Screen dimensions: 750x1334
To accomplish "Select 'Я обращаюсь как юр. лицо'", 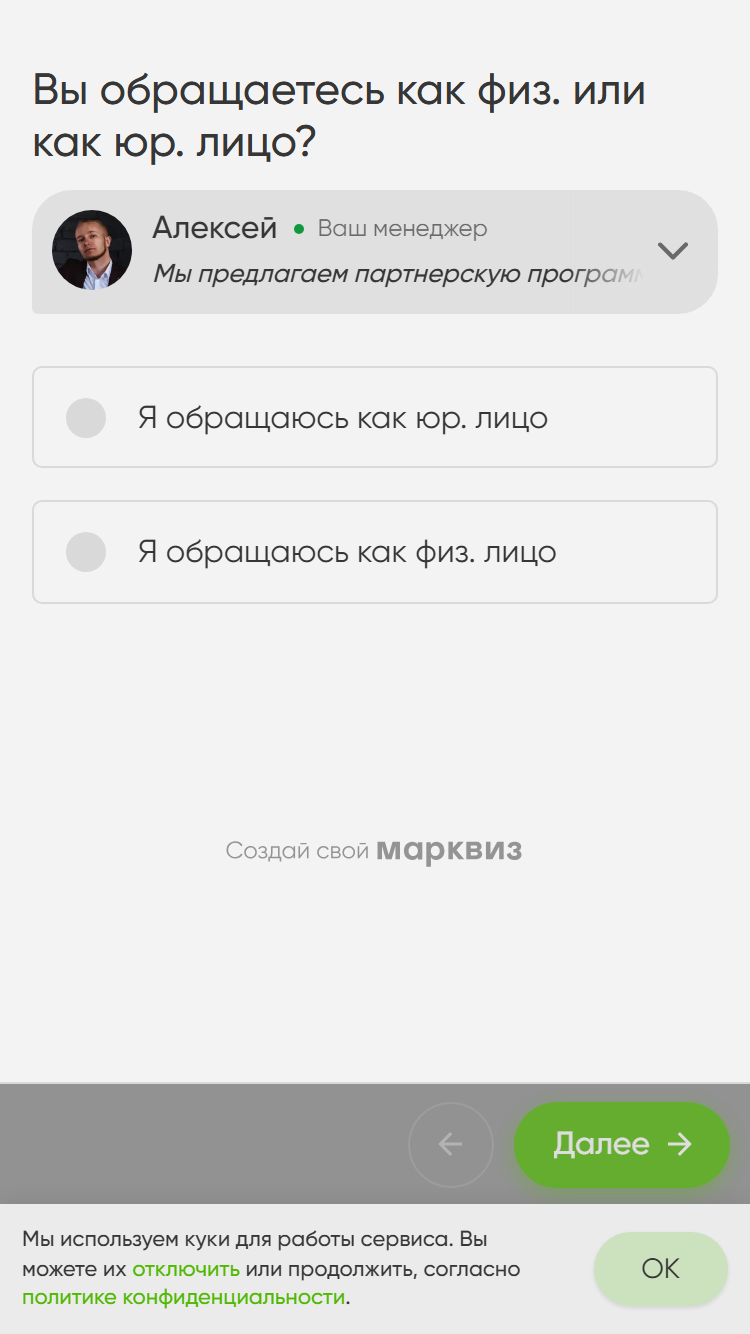I will 375,417.
